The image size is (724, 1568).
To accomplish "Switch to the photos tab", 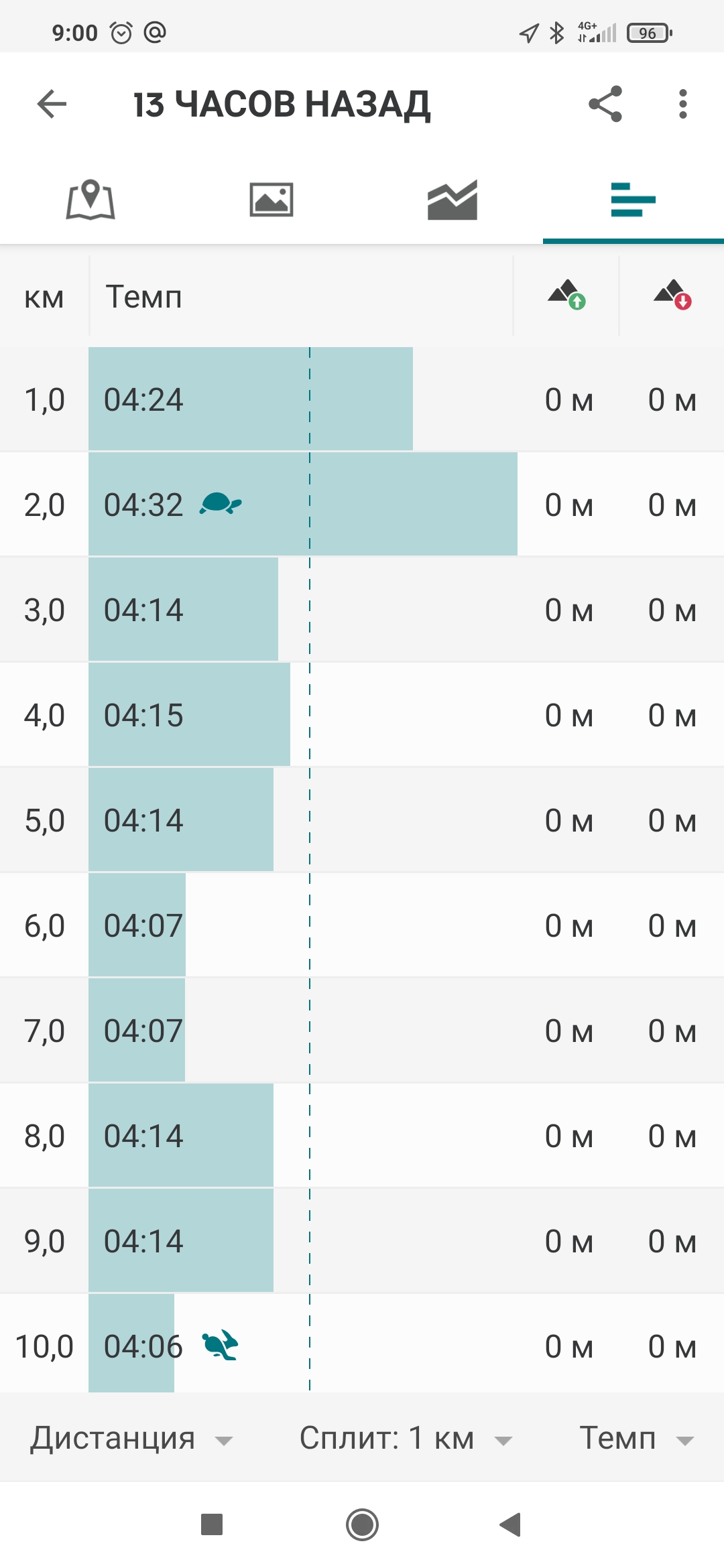I will [271, 200].
